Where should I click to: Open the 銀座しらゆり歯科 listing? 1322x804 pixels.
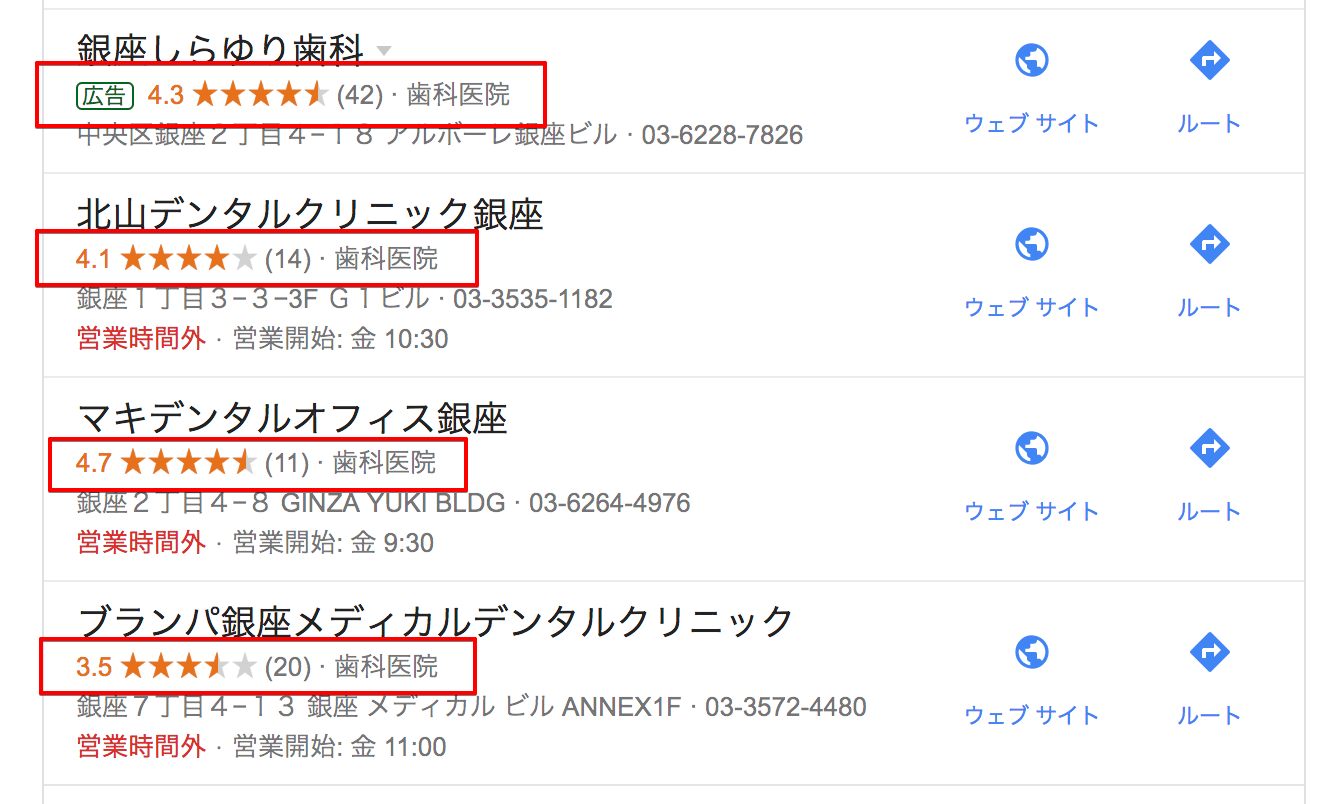point(222,46)
